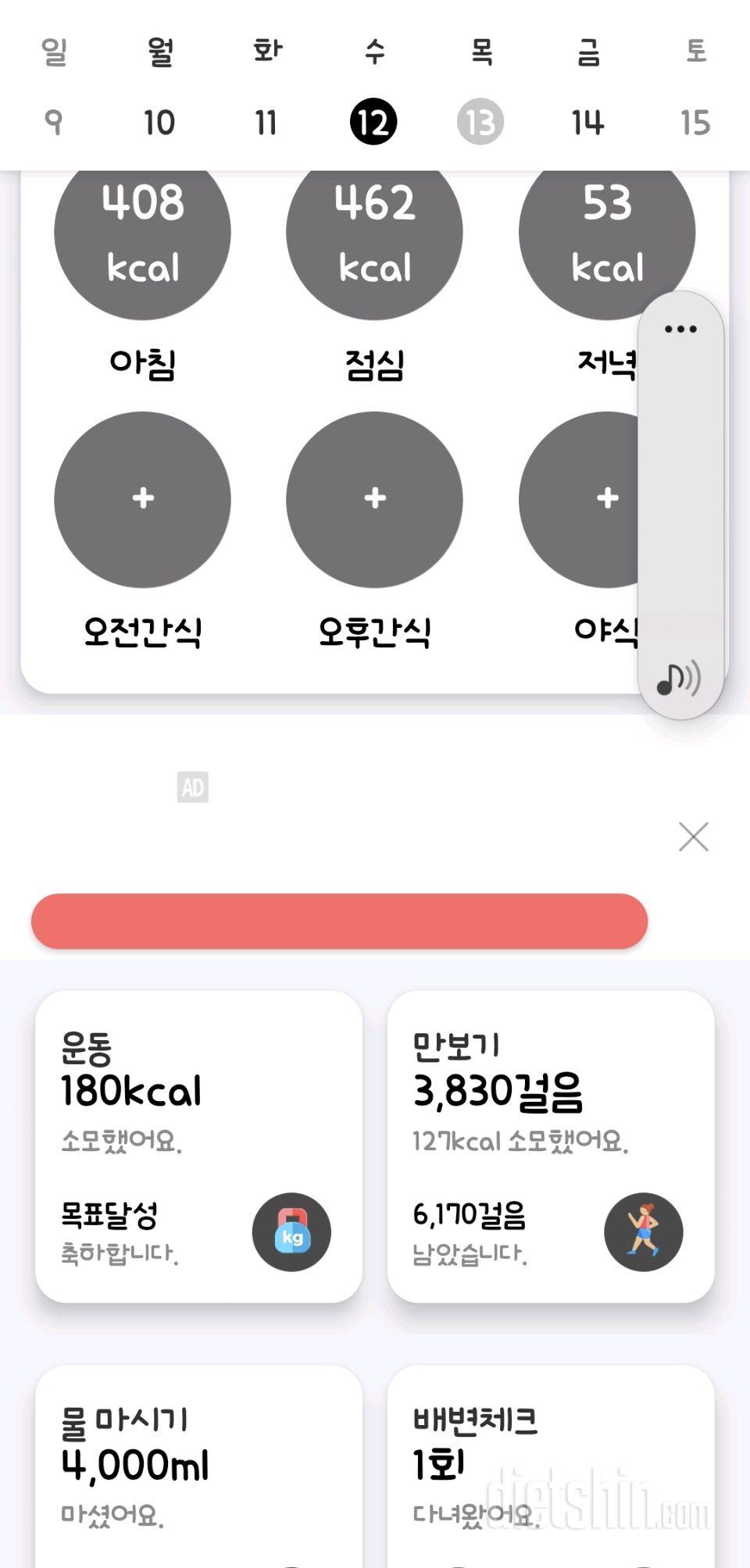
Task: Switch to date 13 in the calendar
Action: coord(480,123)
